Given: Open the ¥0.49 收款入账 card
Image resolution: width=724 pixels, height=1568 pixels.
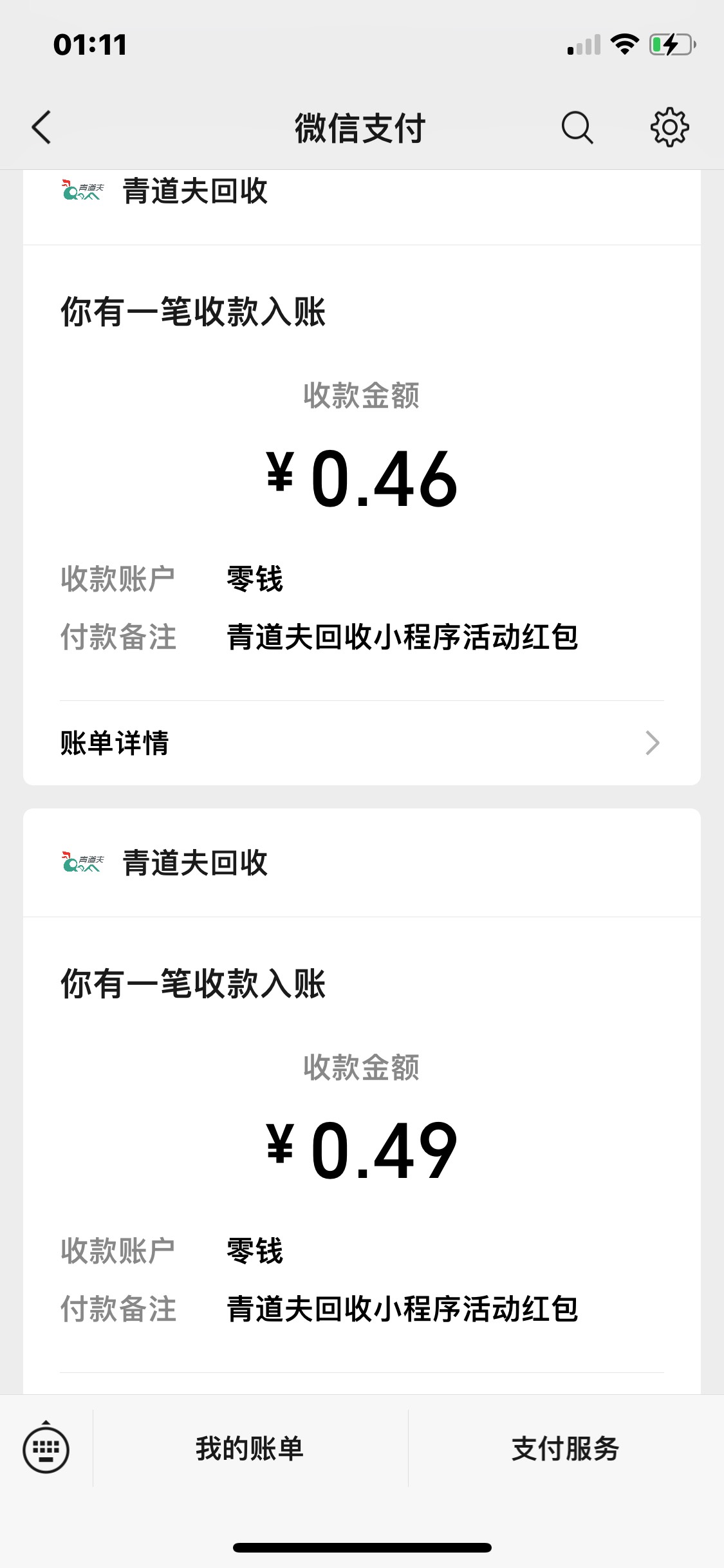Looking at the screenshot, I should (362, 1101).
